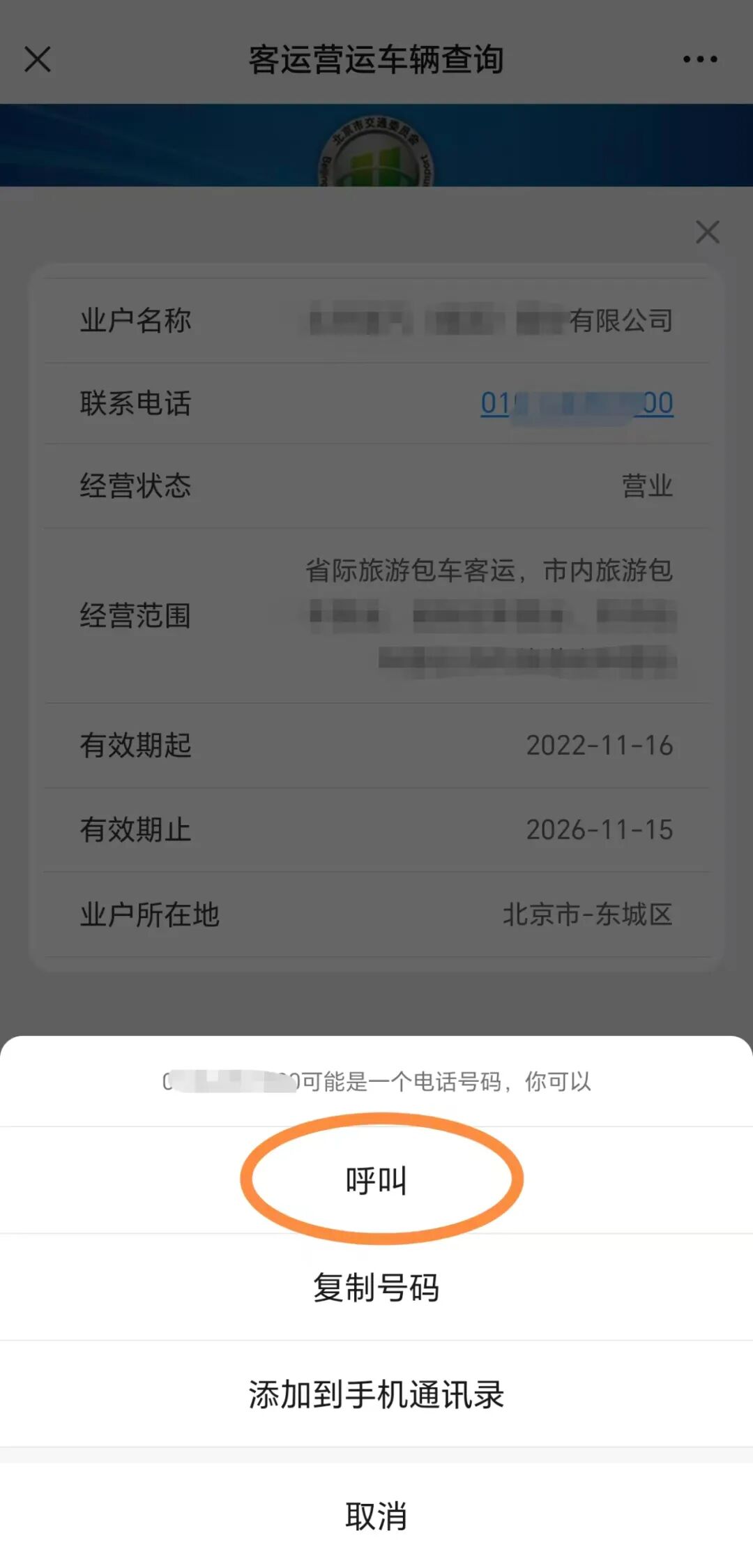This screenshot has width=753, height=1568.
Task: Select 复制号码 to copy the number
Action: (376, 1288)
